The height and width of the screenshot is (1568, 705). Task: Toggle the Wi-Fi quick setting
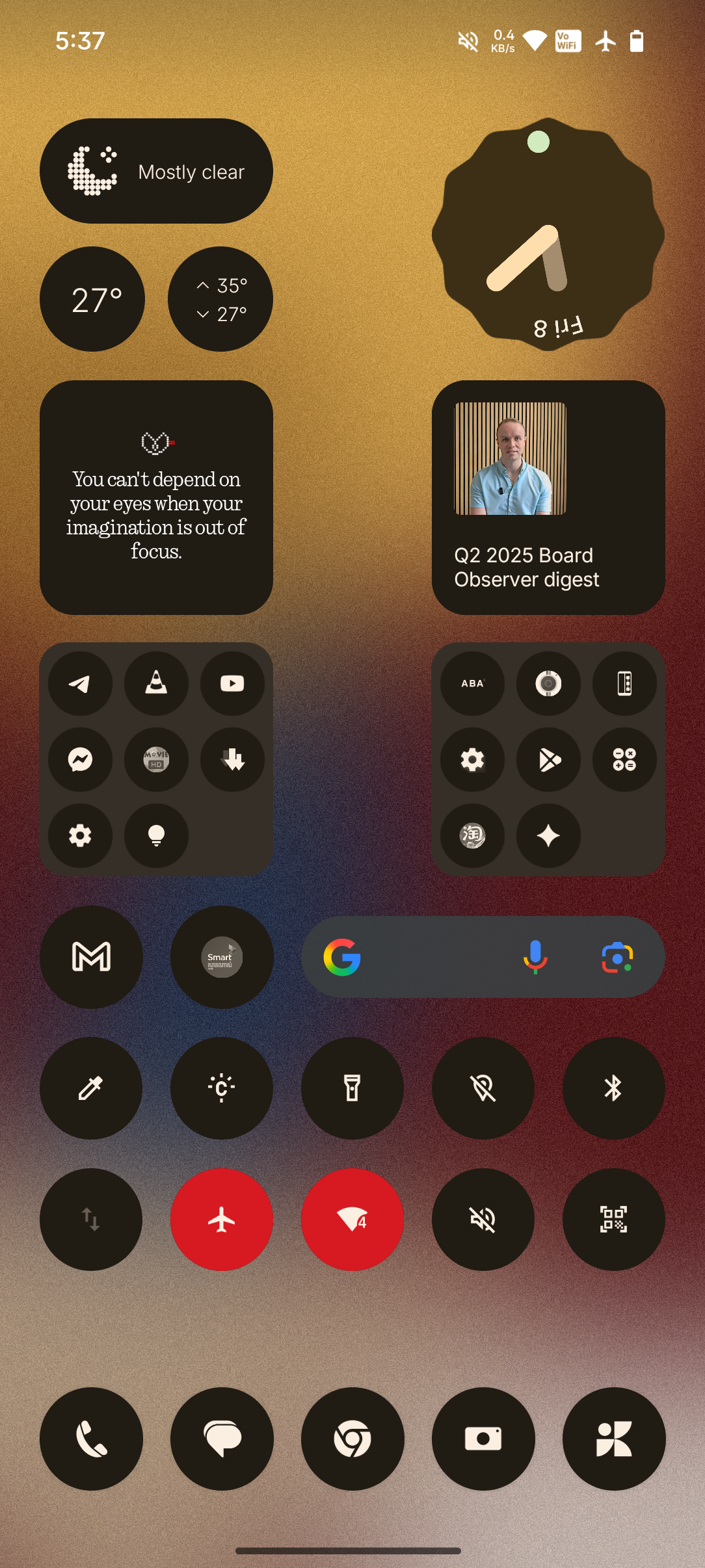pos(352,1220)
